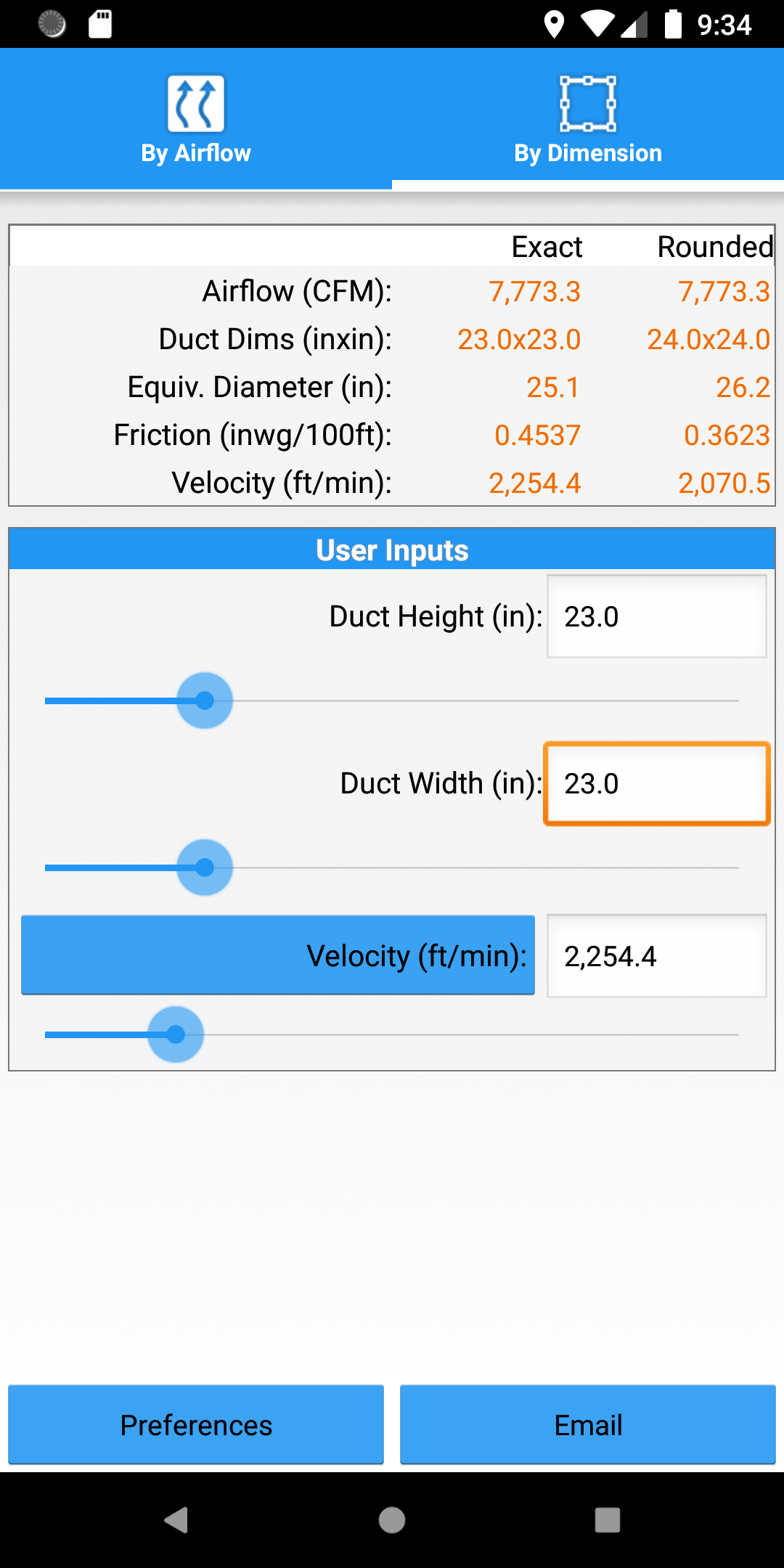This screenshot has width=784, height=1568.
Task: Edit the Duct Width input field
Action: point(657,783)
